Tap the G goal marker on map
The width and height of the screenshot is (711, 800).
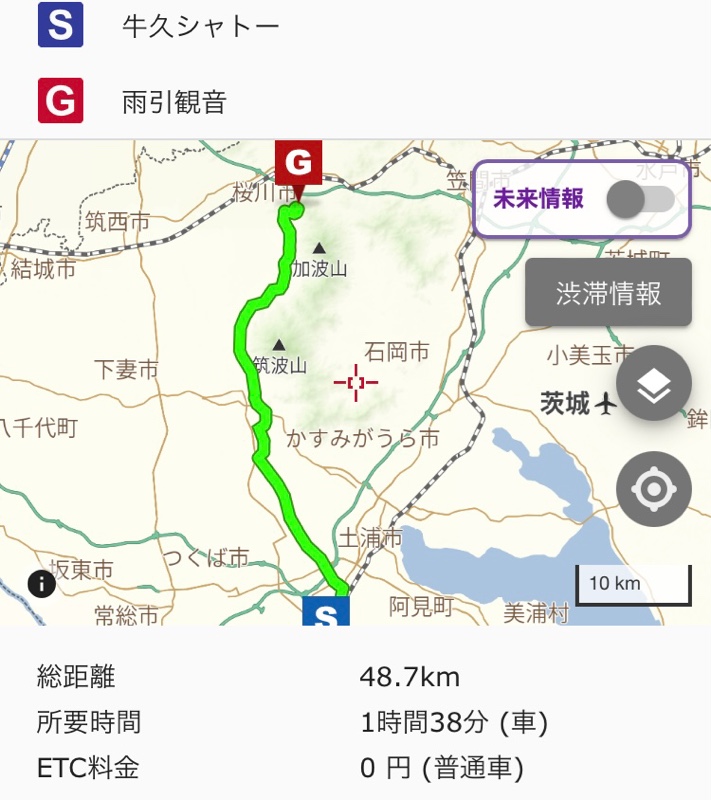pos(298,162)
